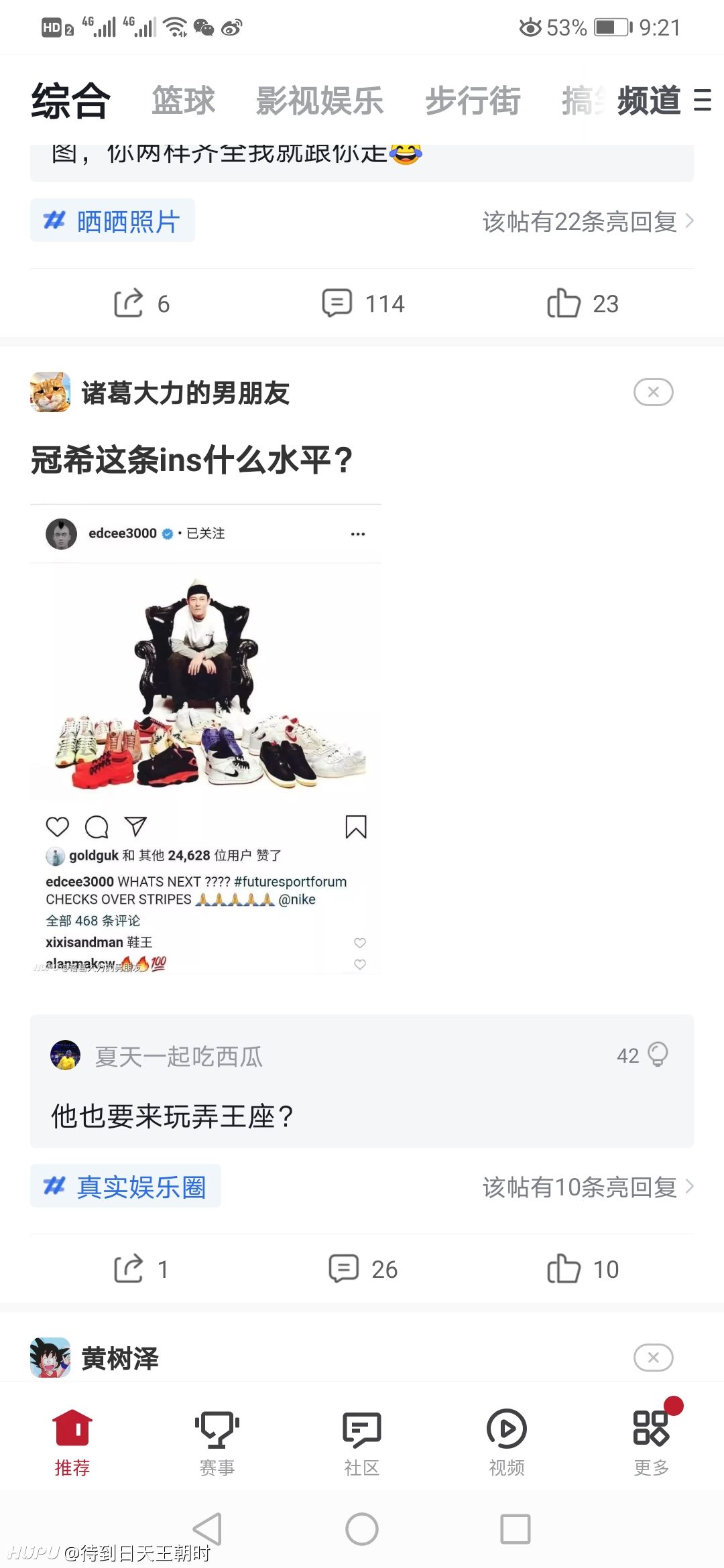This screenshot has height=1568, width=724.
Task: Switch to the 影视娱乐 tab
Action: tap(320, 101)
